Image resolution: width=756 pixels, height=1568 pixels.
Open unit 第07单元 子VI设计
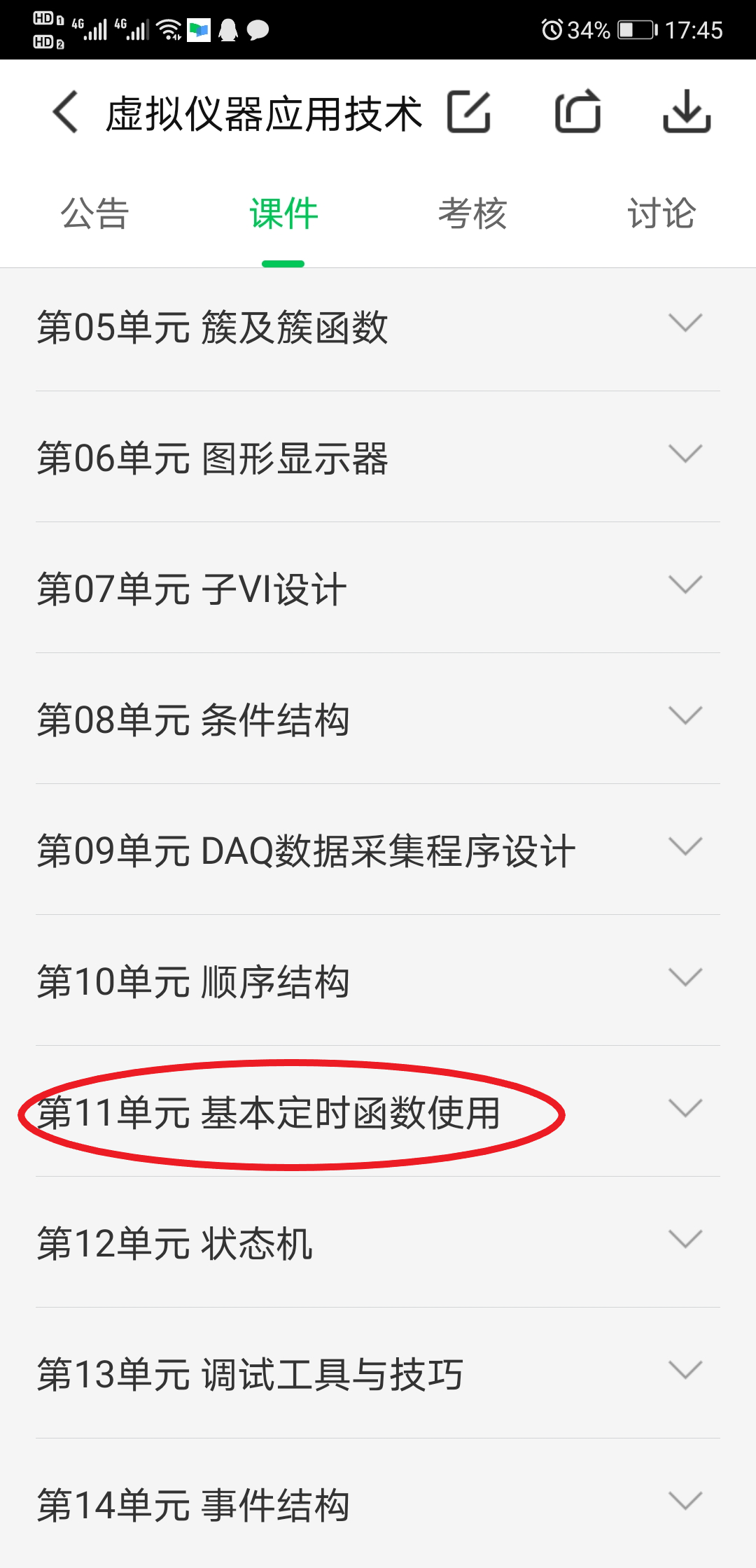click(x=378, y=588)
